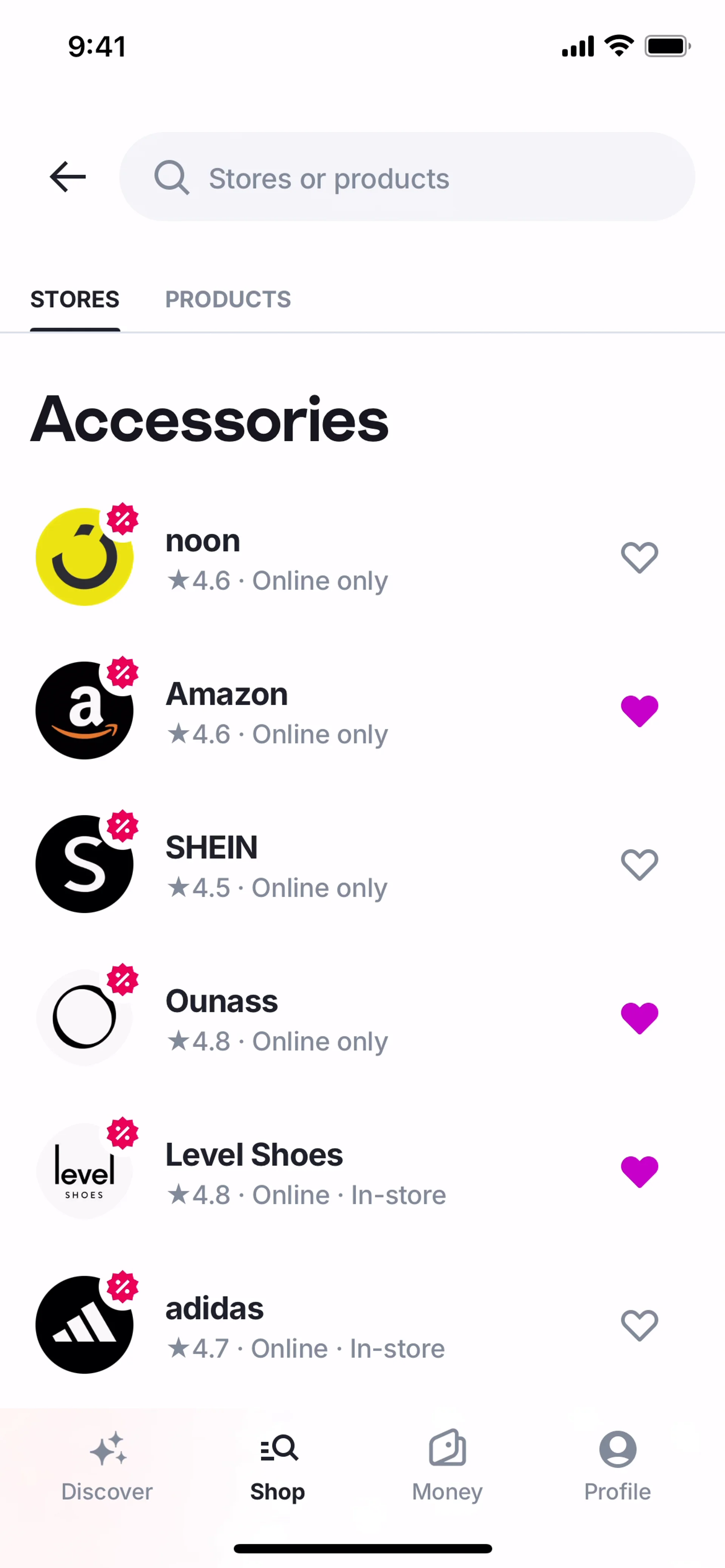Remove Level Shoes from favorites
725x1568 pixels.
pos(639,1172)
